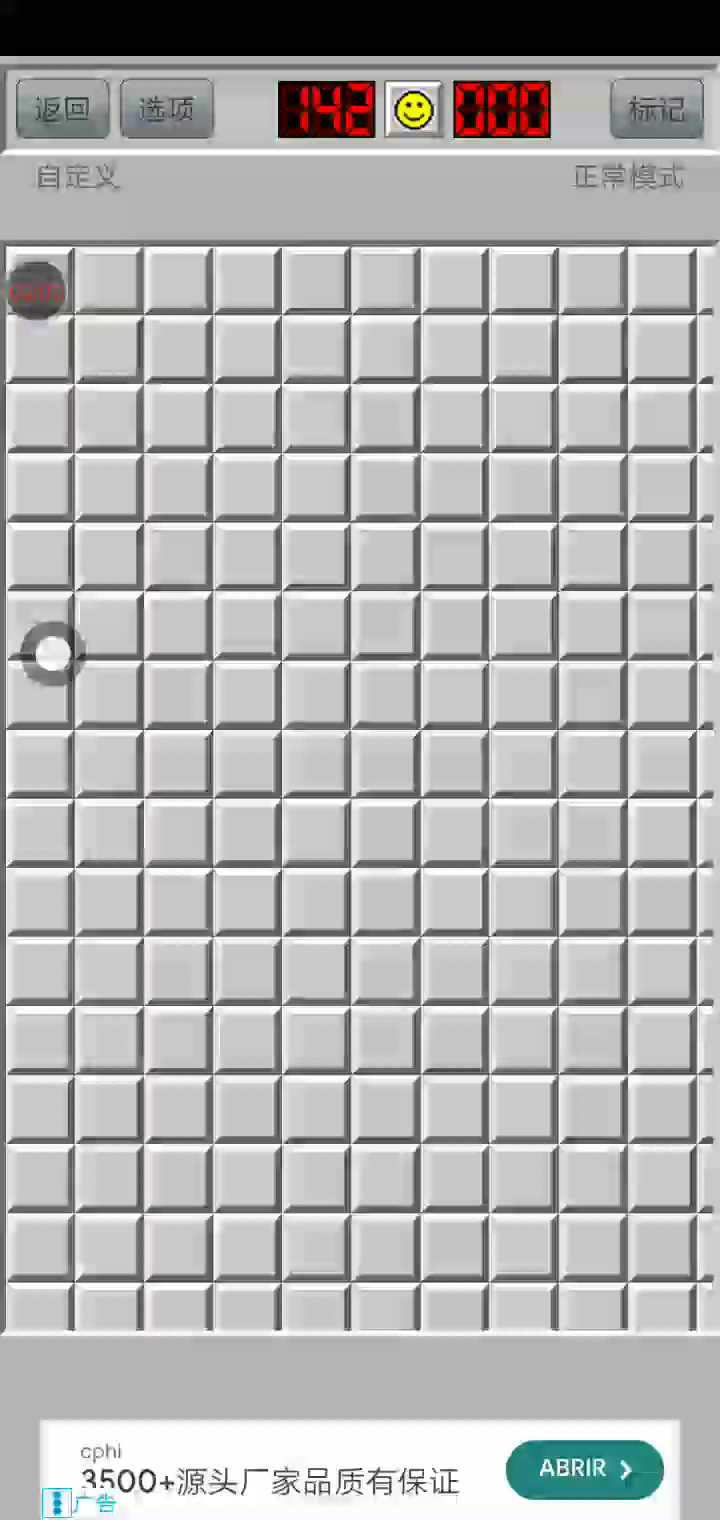720x1520 pixels.
Task: Tap ABRIR on the cphi ad
Action: coord(585,1469)
